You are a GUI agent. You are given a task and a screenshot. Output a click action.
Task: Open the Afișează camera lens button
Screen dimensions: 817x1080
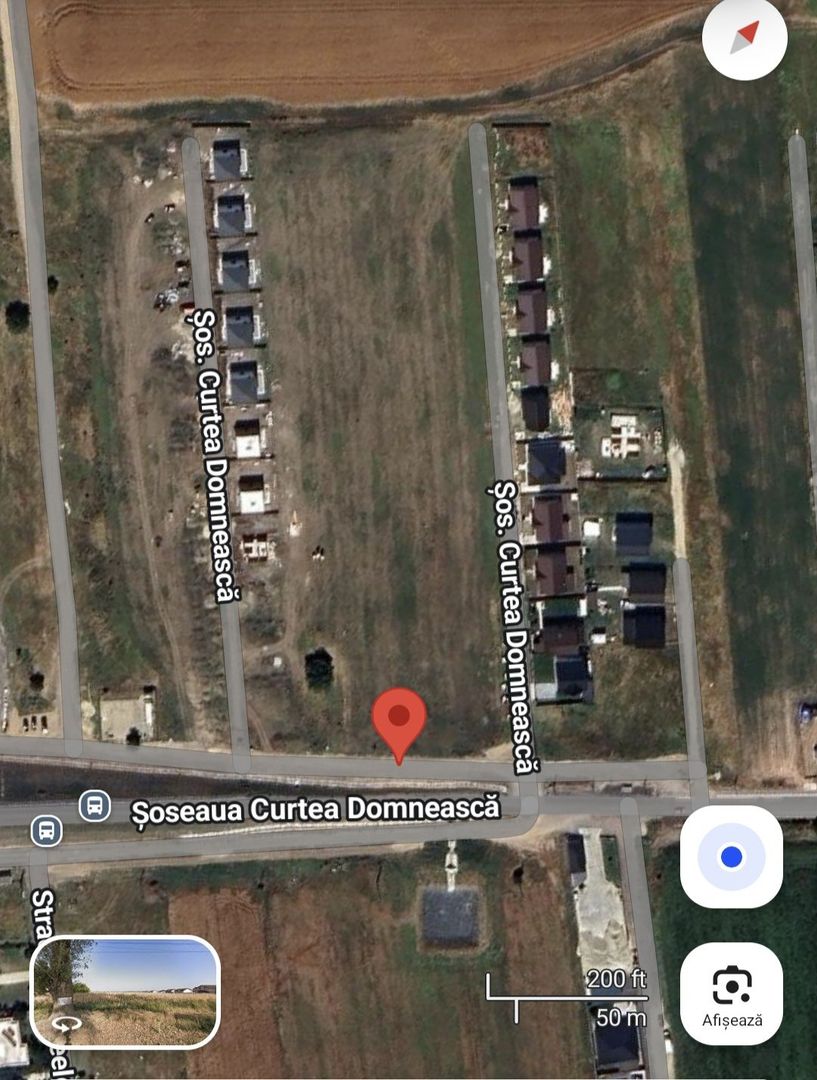coord(731,993)
